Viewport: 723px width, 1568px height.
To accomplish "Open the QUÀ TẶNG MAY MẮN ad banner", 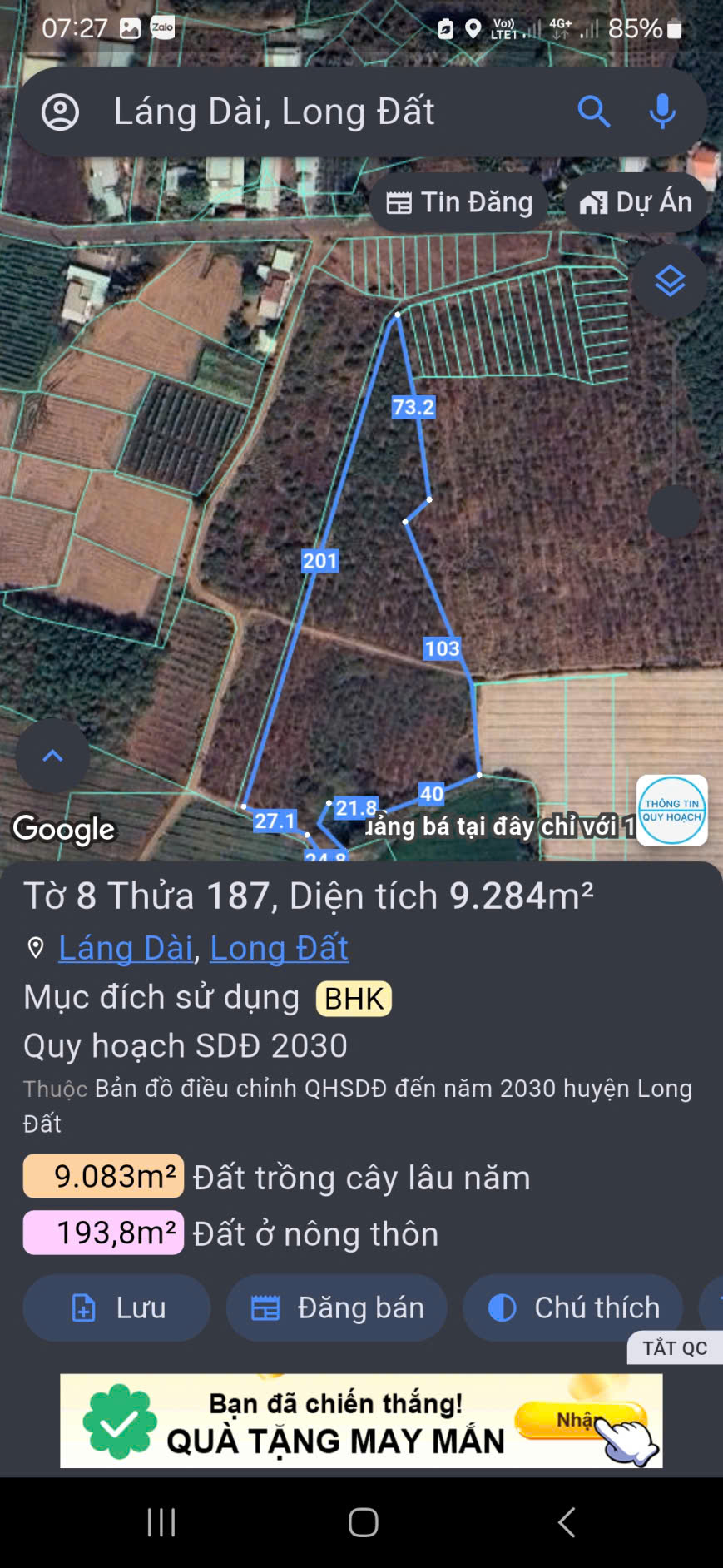I will tap(361, 1420).
